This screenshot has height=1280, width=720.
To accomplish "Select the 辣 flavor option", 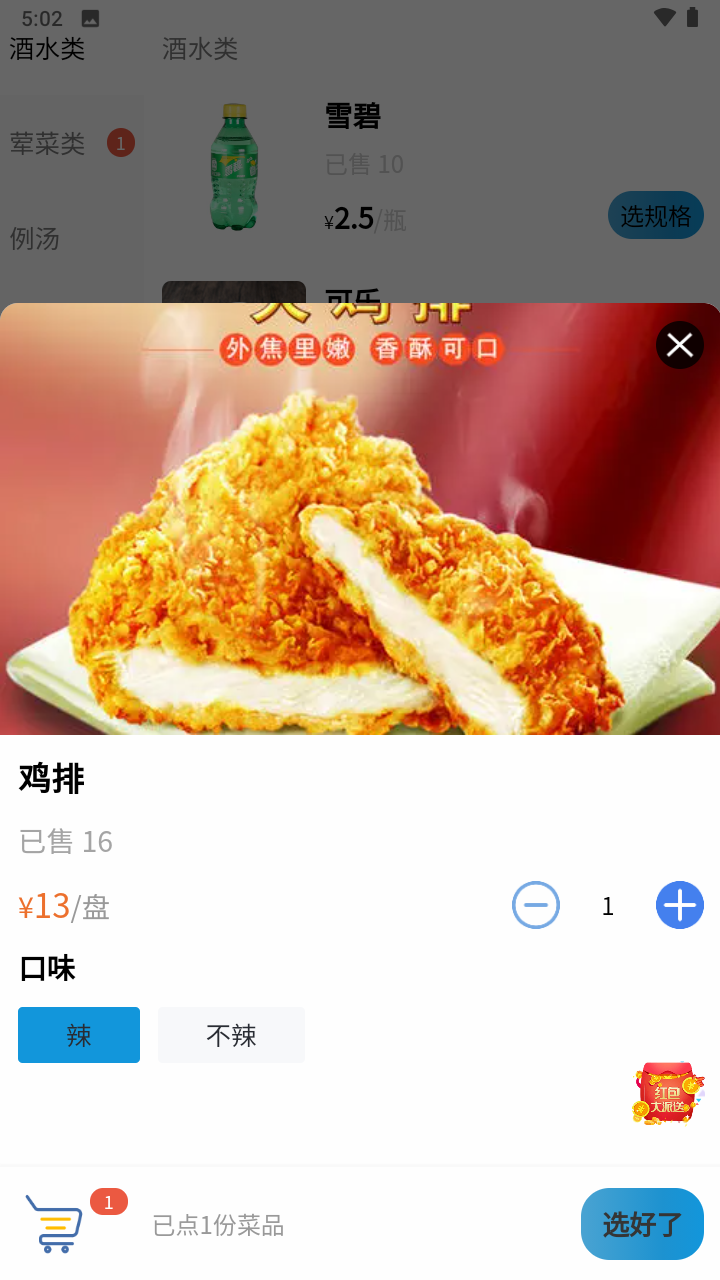I will click(78, 1035).
